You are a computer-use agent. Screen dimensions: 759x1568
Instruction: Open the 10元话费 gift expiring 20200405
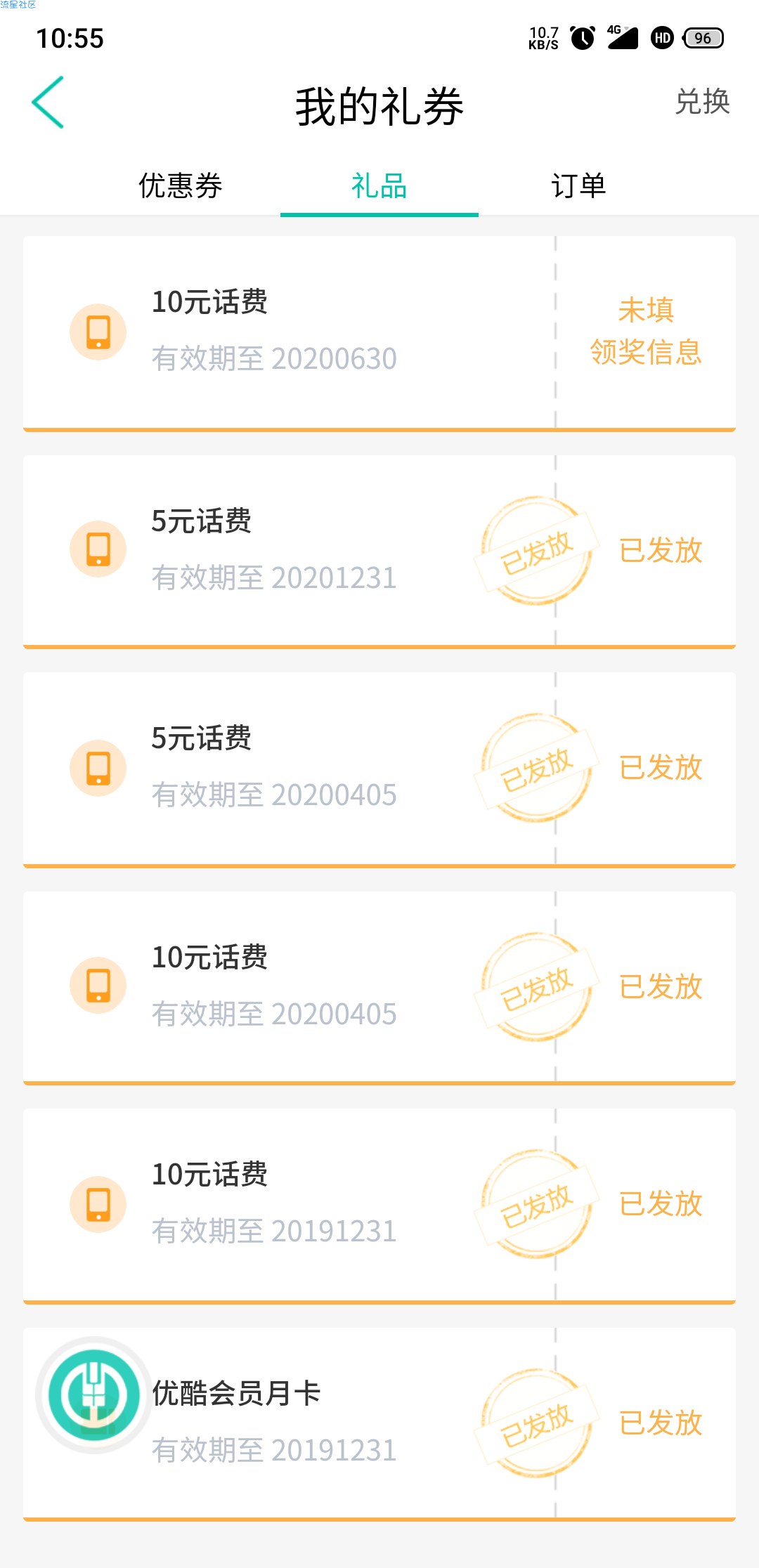379,988
